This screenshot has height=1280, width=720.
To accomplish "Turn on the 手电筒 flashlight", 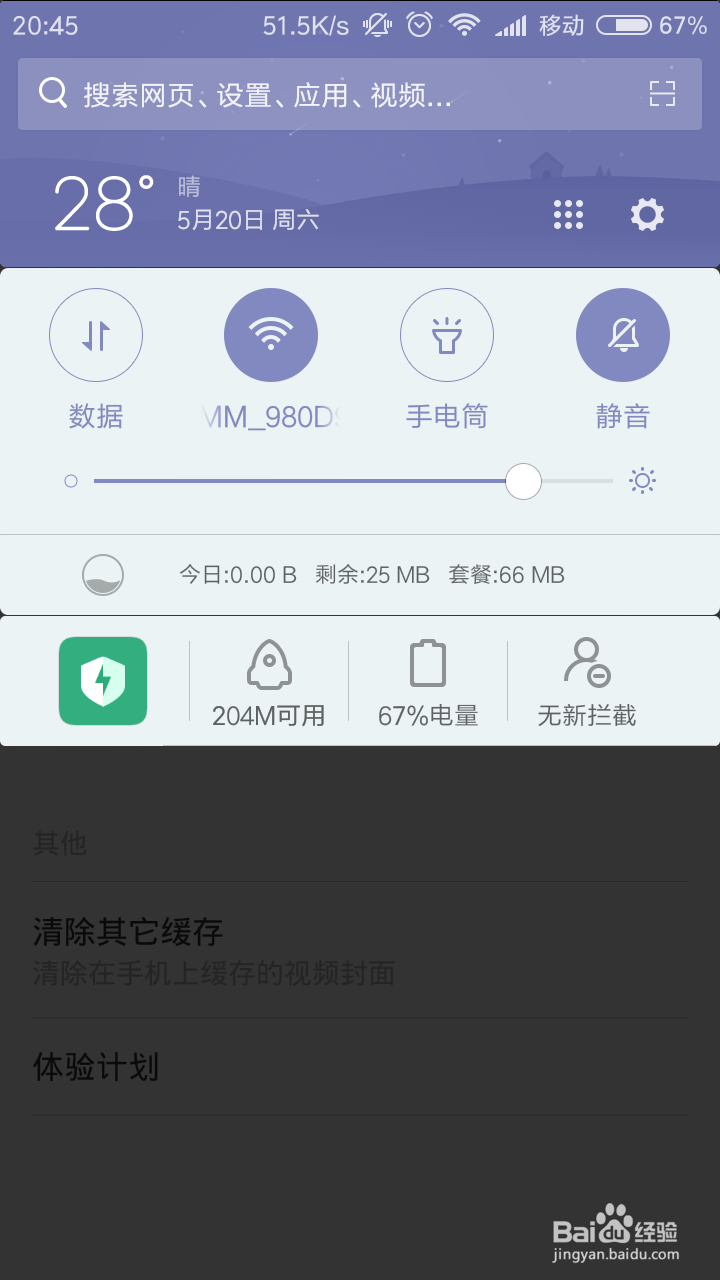I will coord(447,335).
